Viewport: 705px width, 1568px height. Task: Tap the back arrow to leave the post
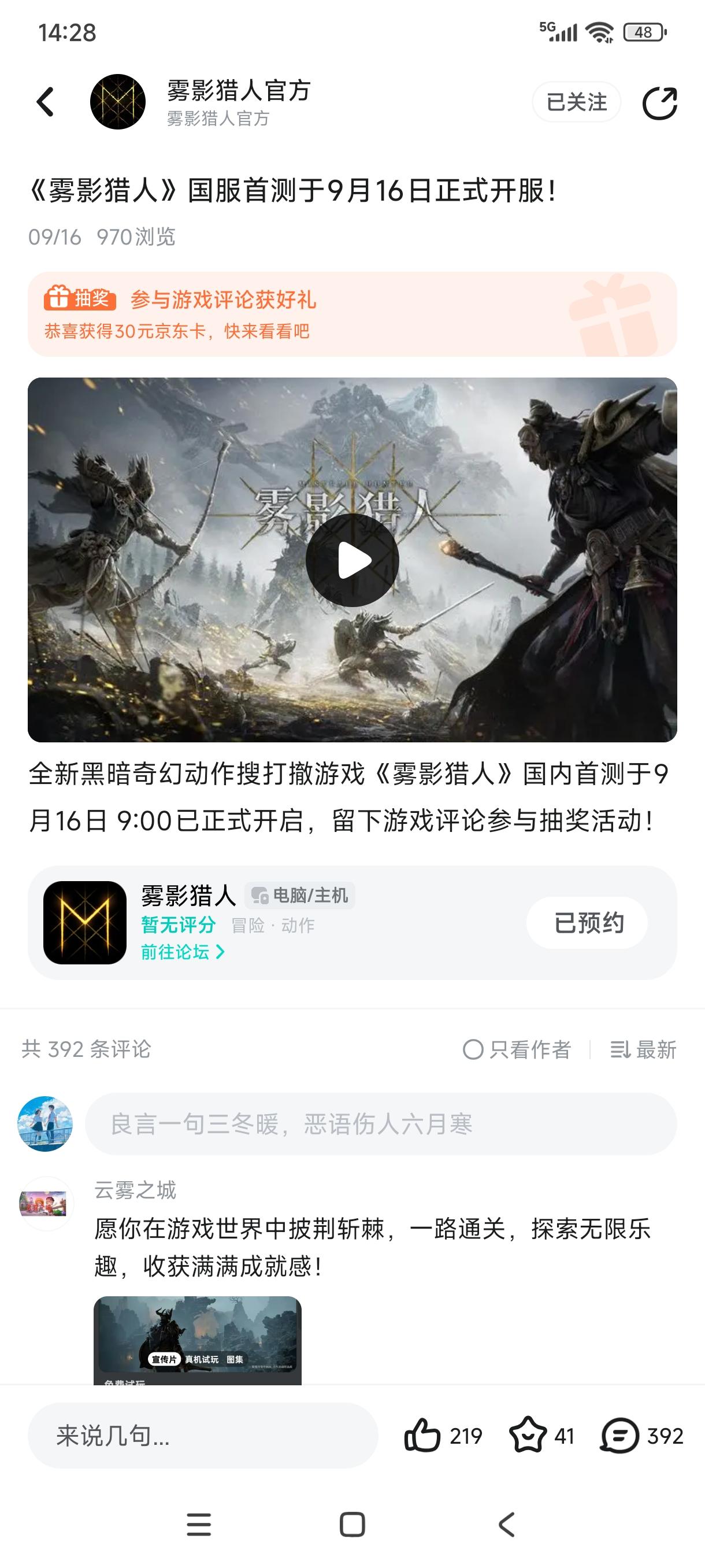pyautogui.click(x=44, y=102)
